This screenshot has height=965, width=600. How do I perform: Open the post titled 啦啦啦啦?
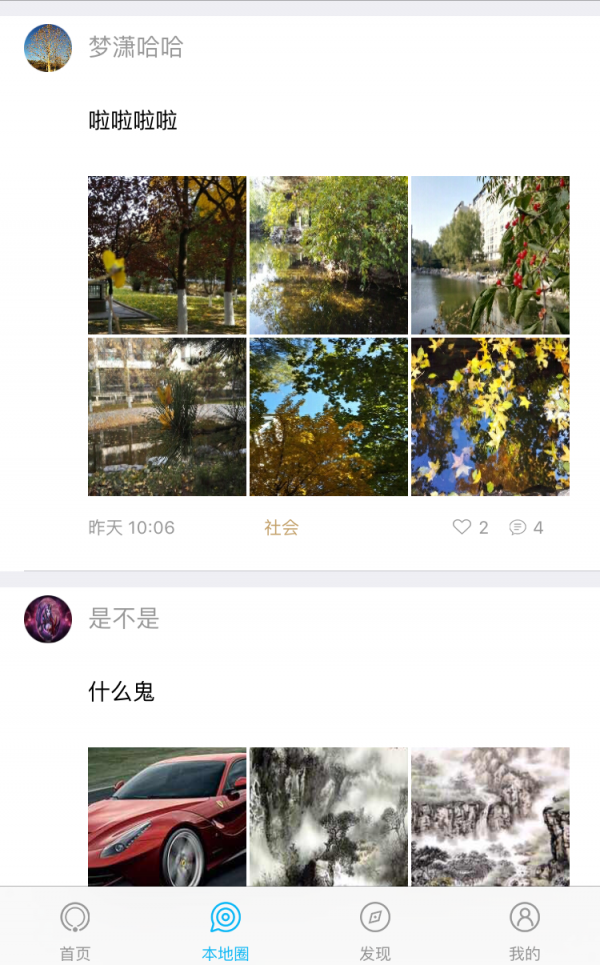click(133, 121)
